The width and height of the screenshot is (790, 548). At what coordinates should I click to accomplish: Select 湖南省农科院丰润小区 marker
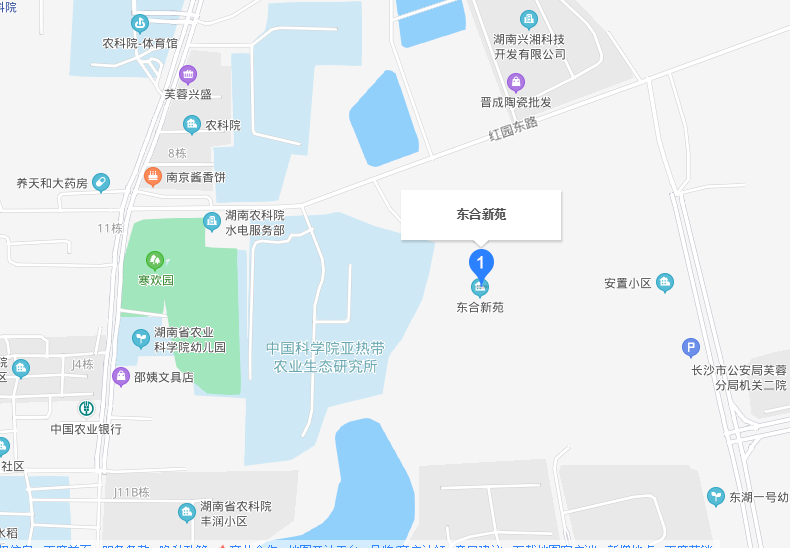click(186, 513)
